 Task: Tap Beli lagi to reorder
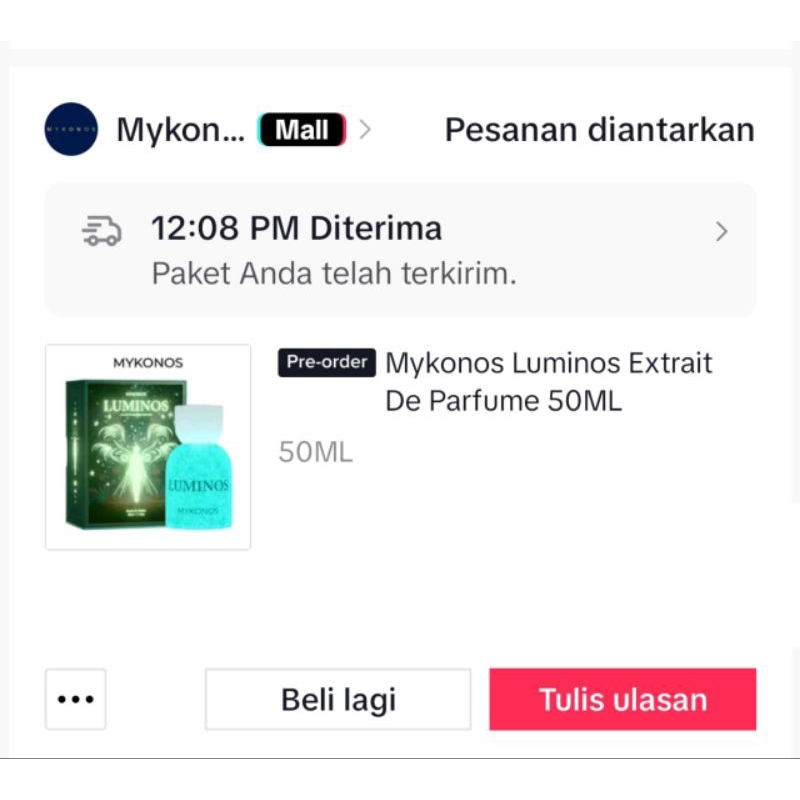338,699
